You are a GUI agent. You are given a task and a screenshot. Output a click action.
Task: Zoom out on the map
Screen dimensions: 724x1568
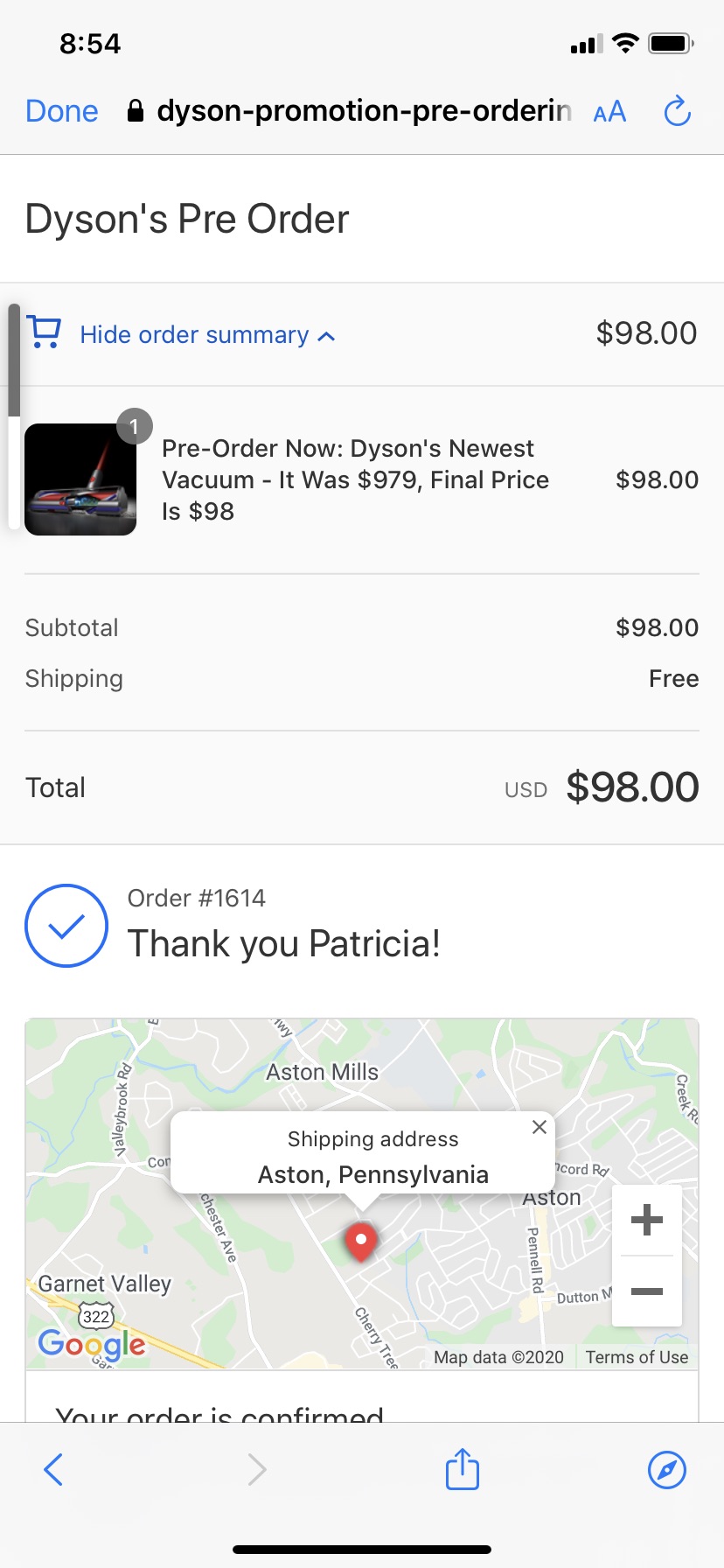coord(647,1291)
